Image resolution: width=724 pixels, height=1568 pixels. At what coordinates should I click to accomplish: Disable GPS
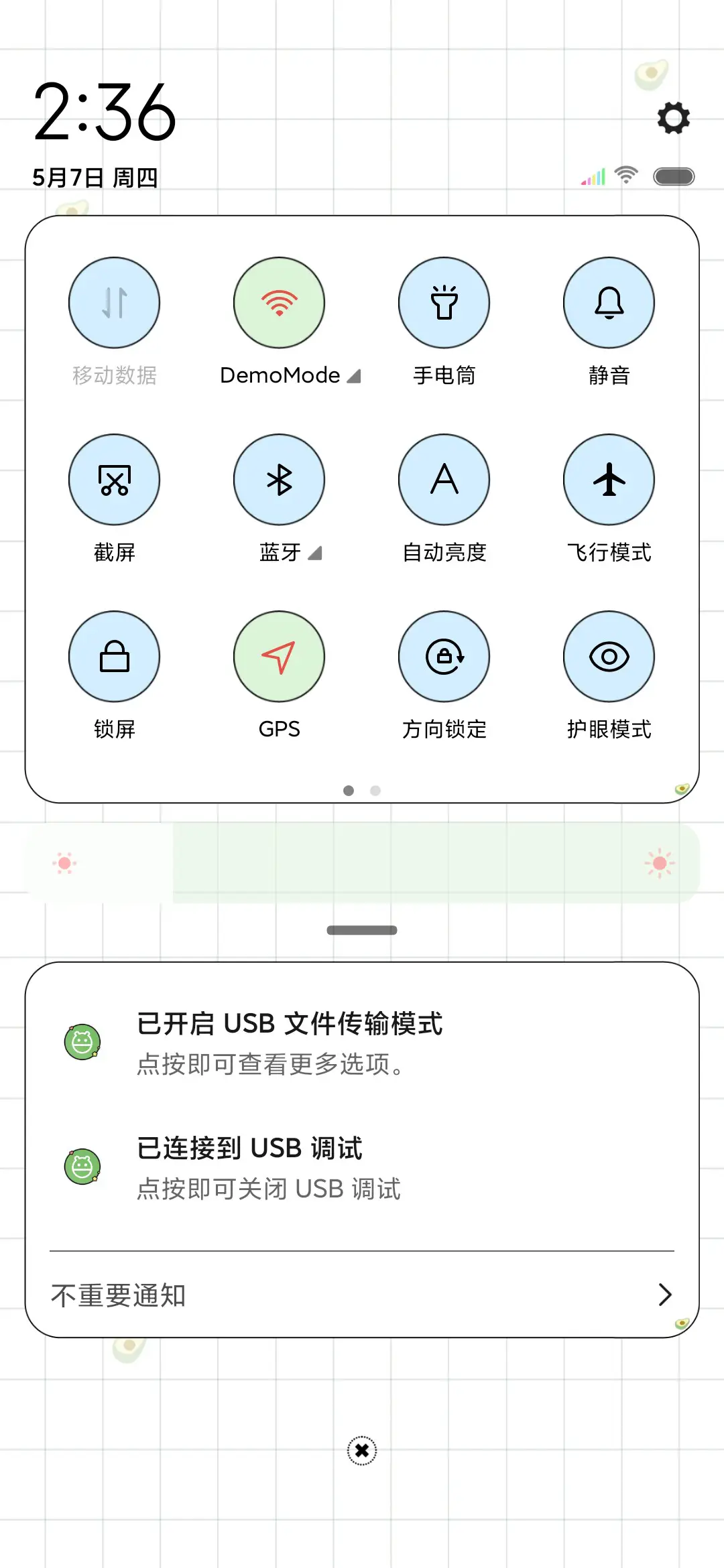pos(279,657)
